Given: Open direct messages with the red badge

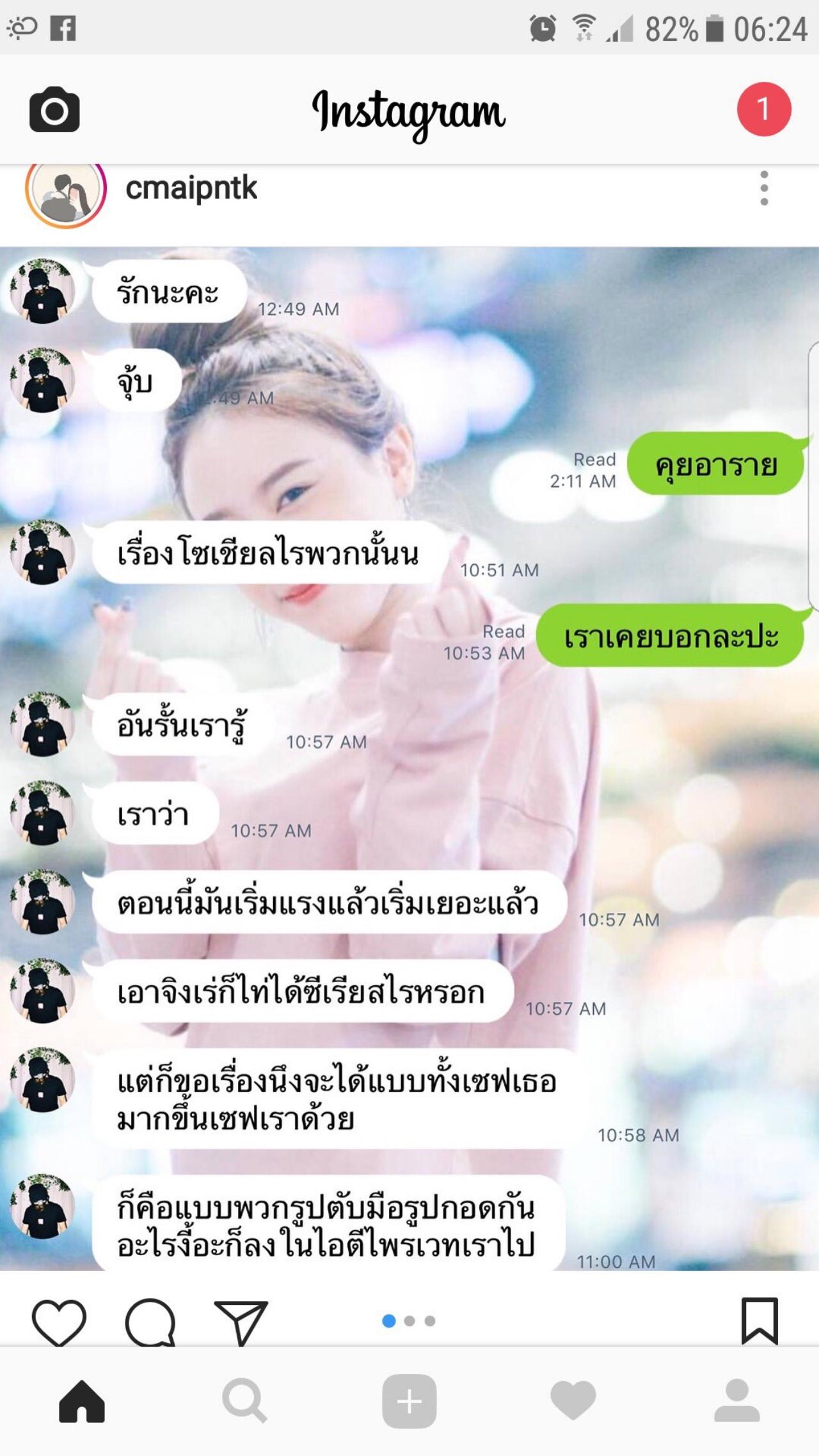Looking at the screenshot, I should (x=763, y=109).
